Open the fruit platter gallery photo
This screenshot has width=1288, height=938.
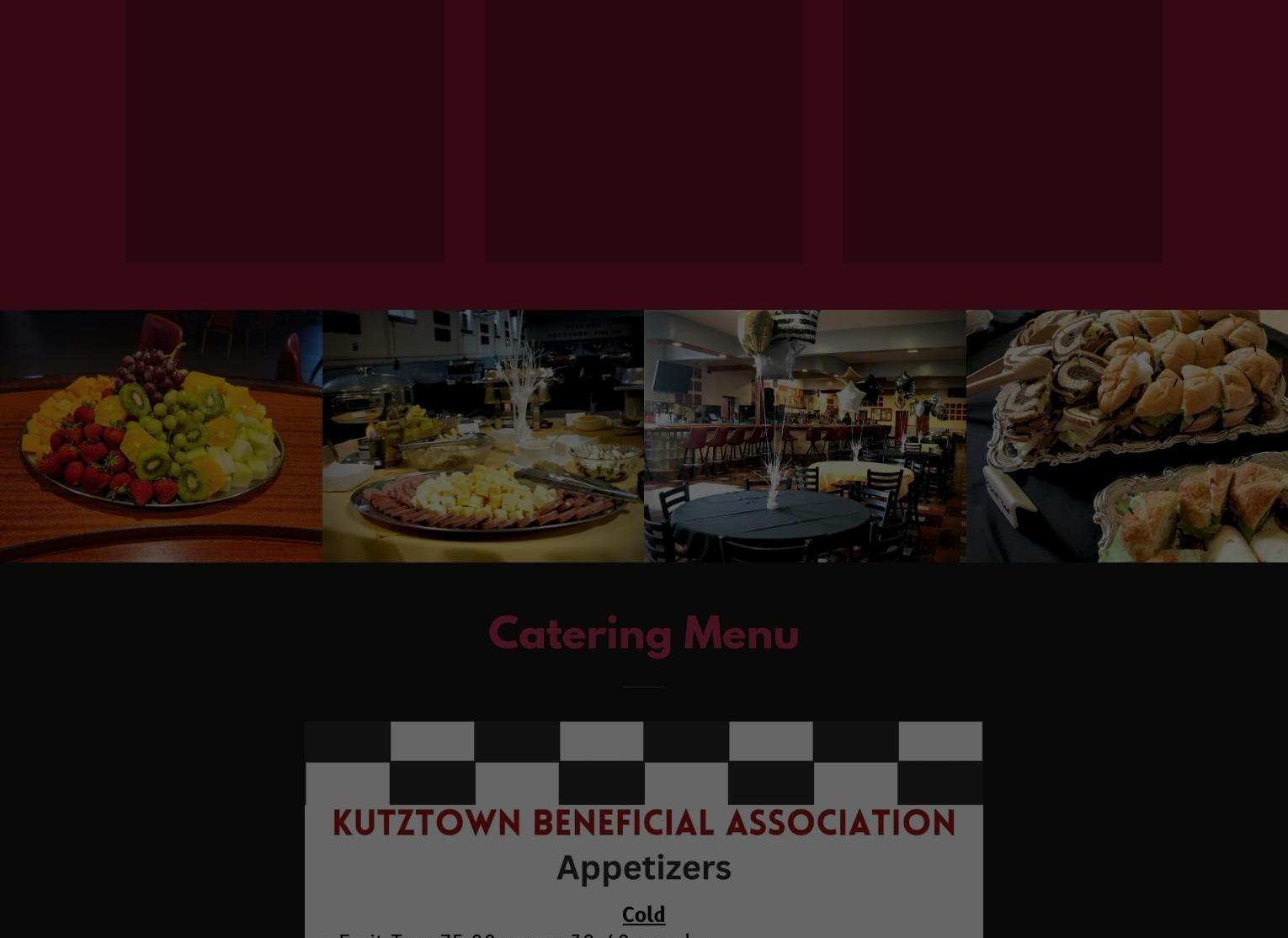pyautogui.click(x=161, y=436)
